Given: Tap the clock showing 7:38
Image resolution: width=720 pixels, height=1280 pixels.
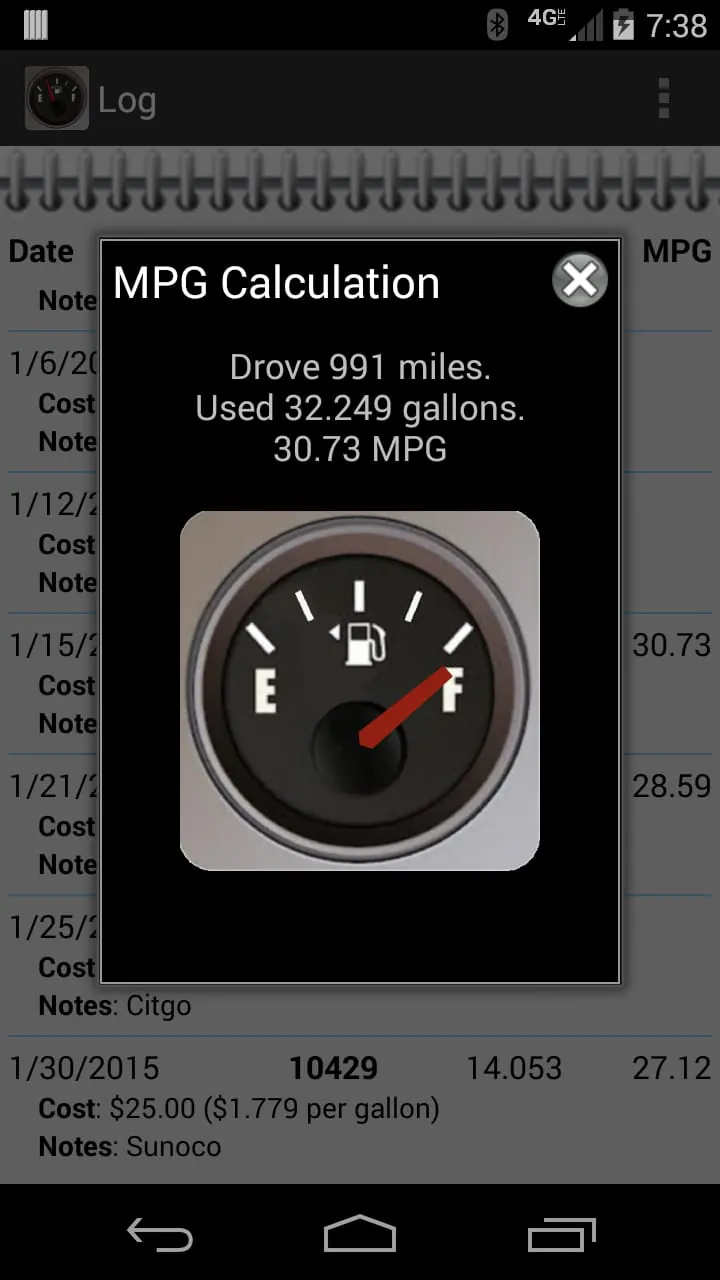Looking at the screenshot, I should pyautogui.click(x=676, y=24).
